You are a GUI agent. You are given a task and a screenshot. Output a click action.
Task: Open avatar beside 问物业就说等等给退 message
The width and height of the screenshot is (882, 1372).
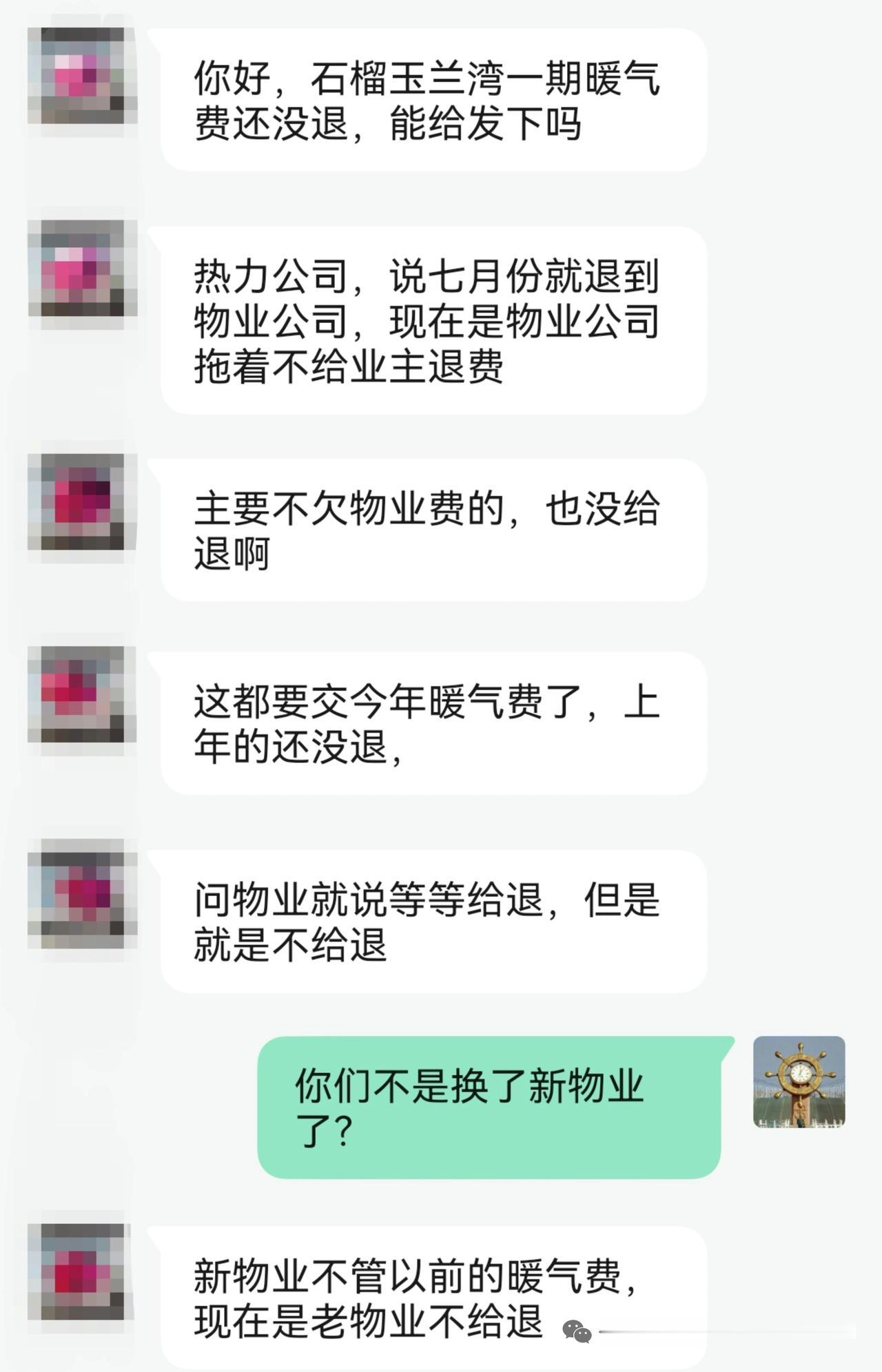tap(82, 893)
